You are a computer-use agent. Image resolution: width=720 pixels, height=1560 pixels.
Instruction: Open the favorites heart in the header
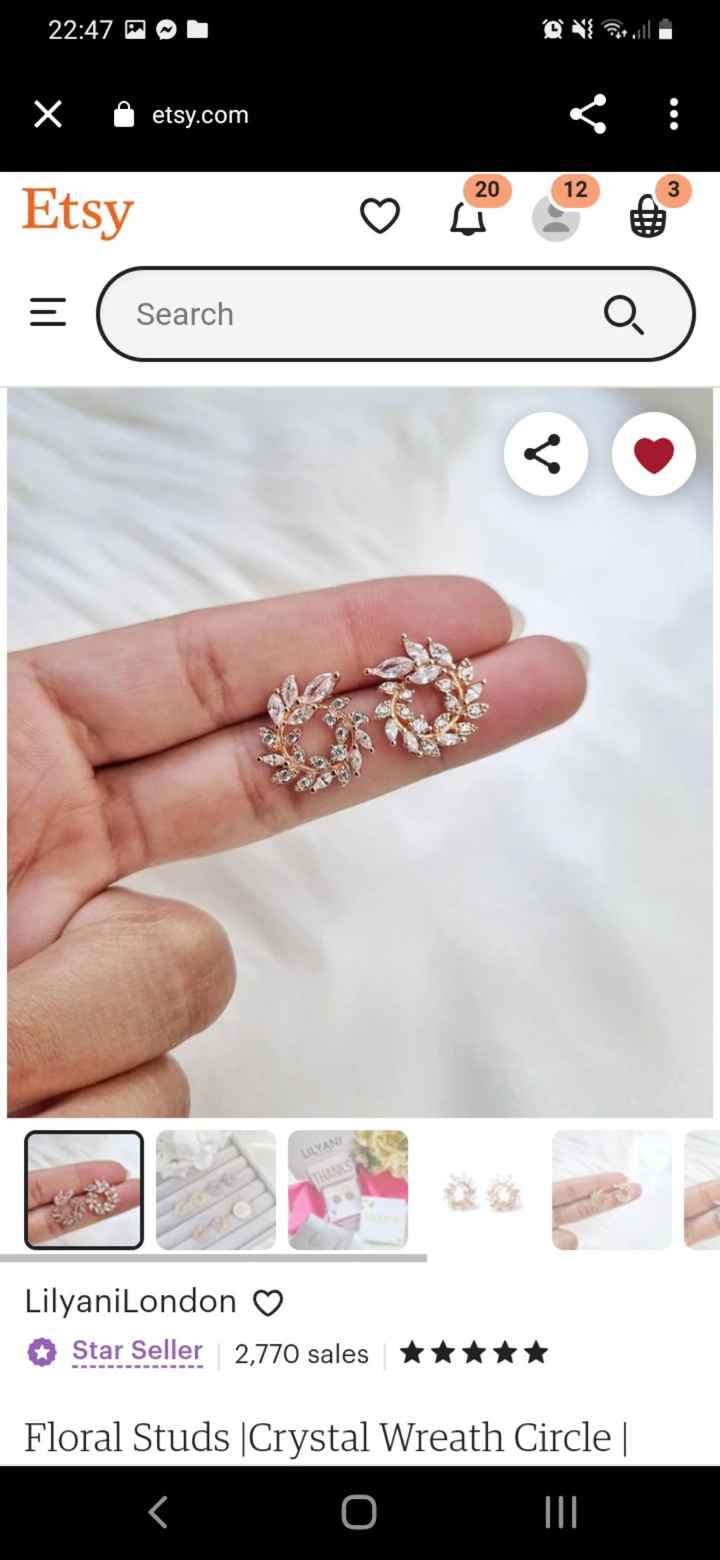click(381, 216)
